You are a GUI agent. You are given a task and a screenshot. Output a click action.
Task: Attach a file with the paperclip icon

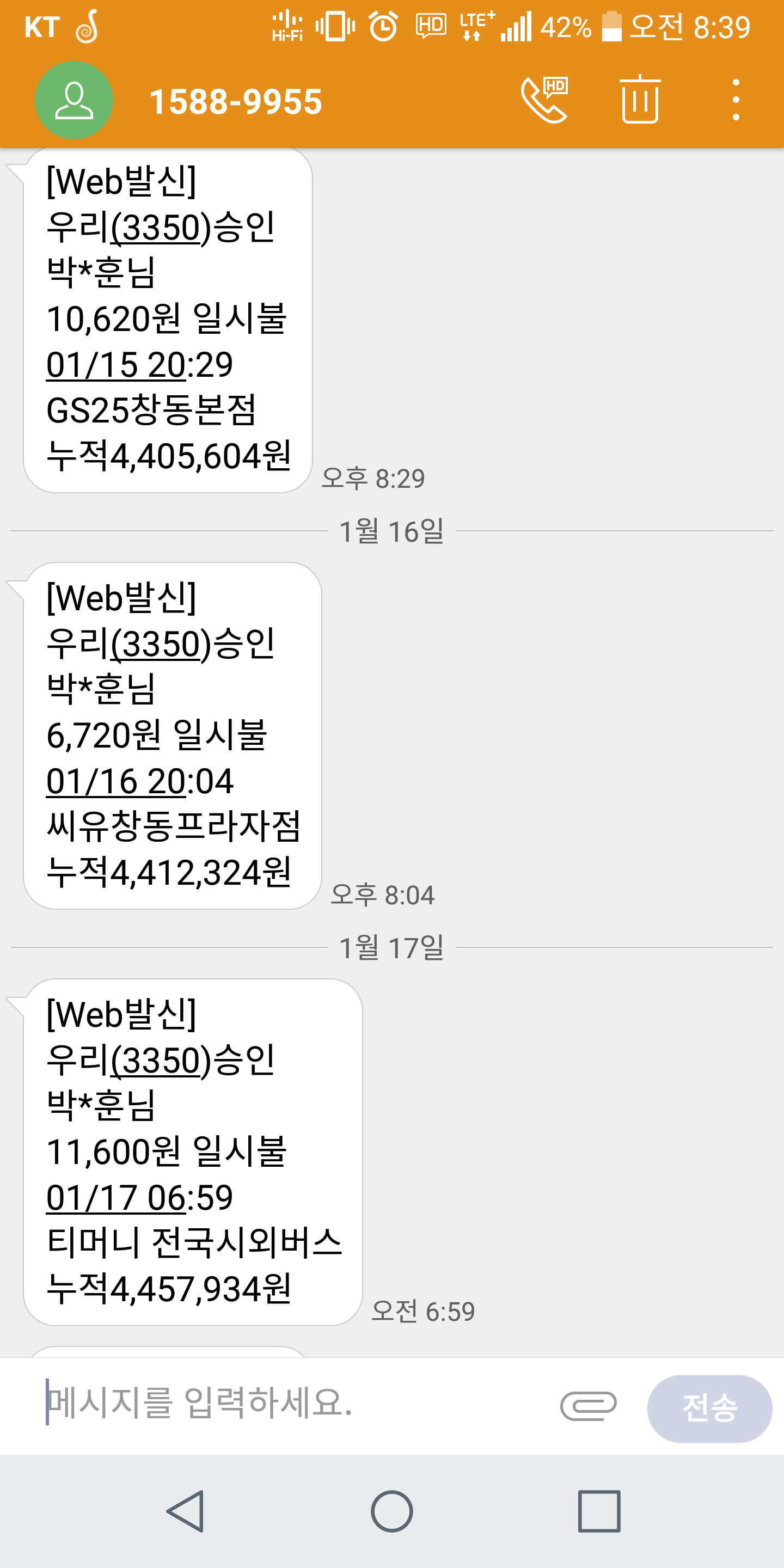pos(588,1406)
